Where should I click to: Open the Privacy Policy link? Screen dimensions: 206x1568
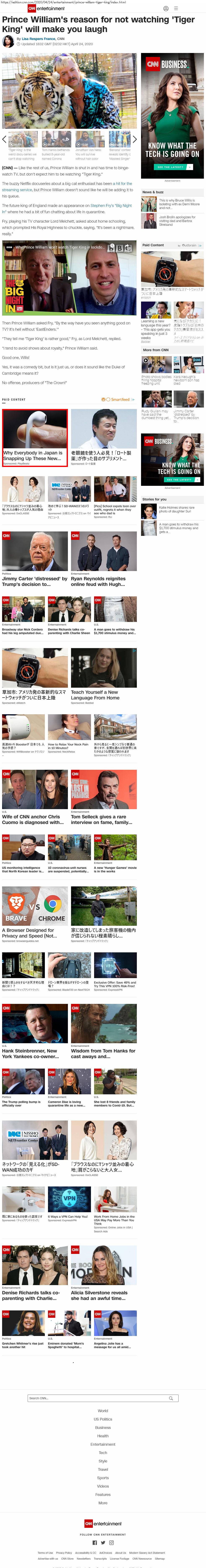tap(64, 1553)
